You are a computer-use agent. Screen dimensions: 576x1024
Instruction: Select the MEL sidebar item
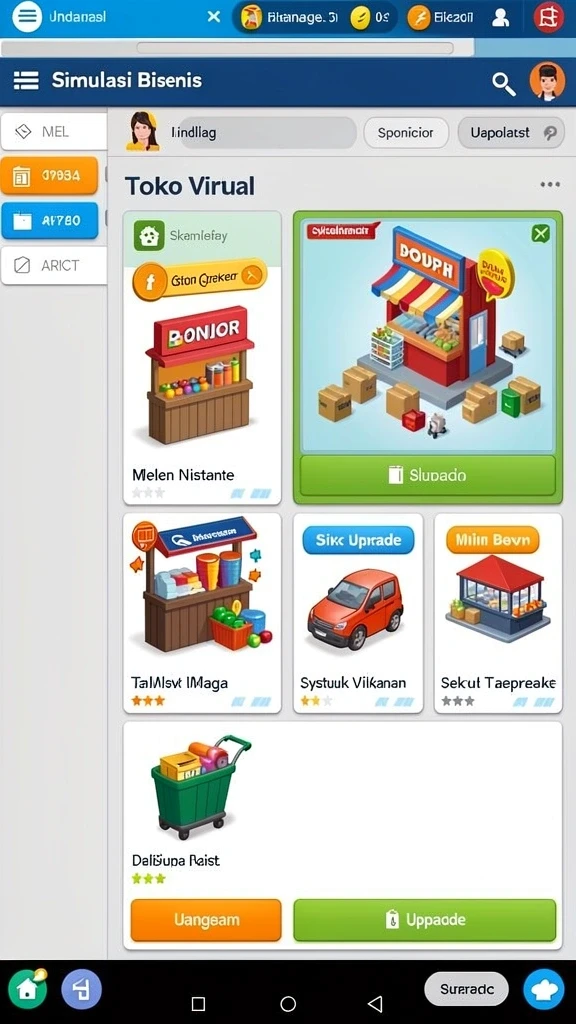(x=54, y=131)
